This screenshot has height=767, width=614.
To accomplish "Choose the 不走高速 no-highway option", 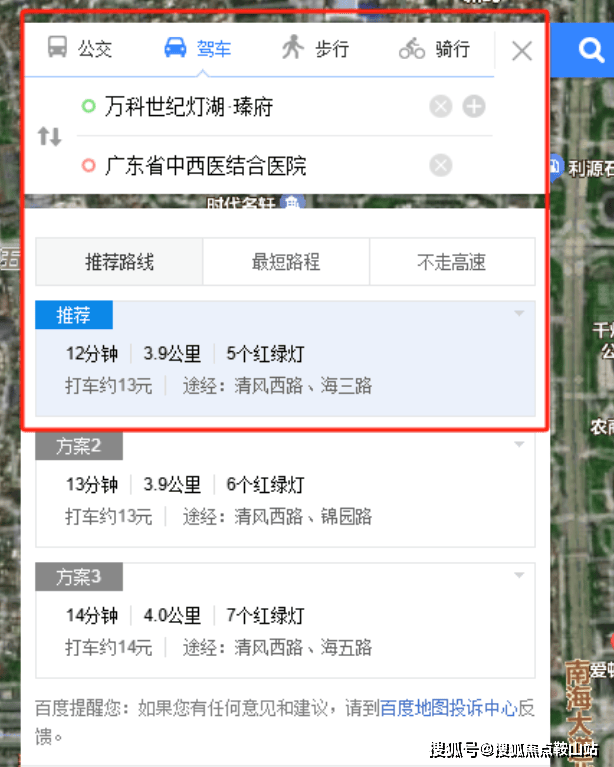I will tap(452, 263).
